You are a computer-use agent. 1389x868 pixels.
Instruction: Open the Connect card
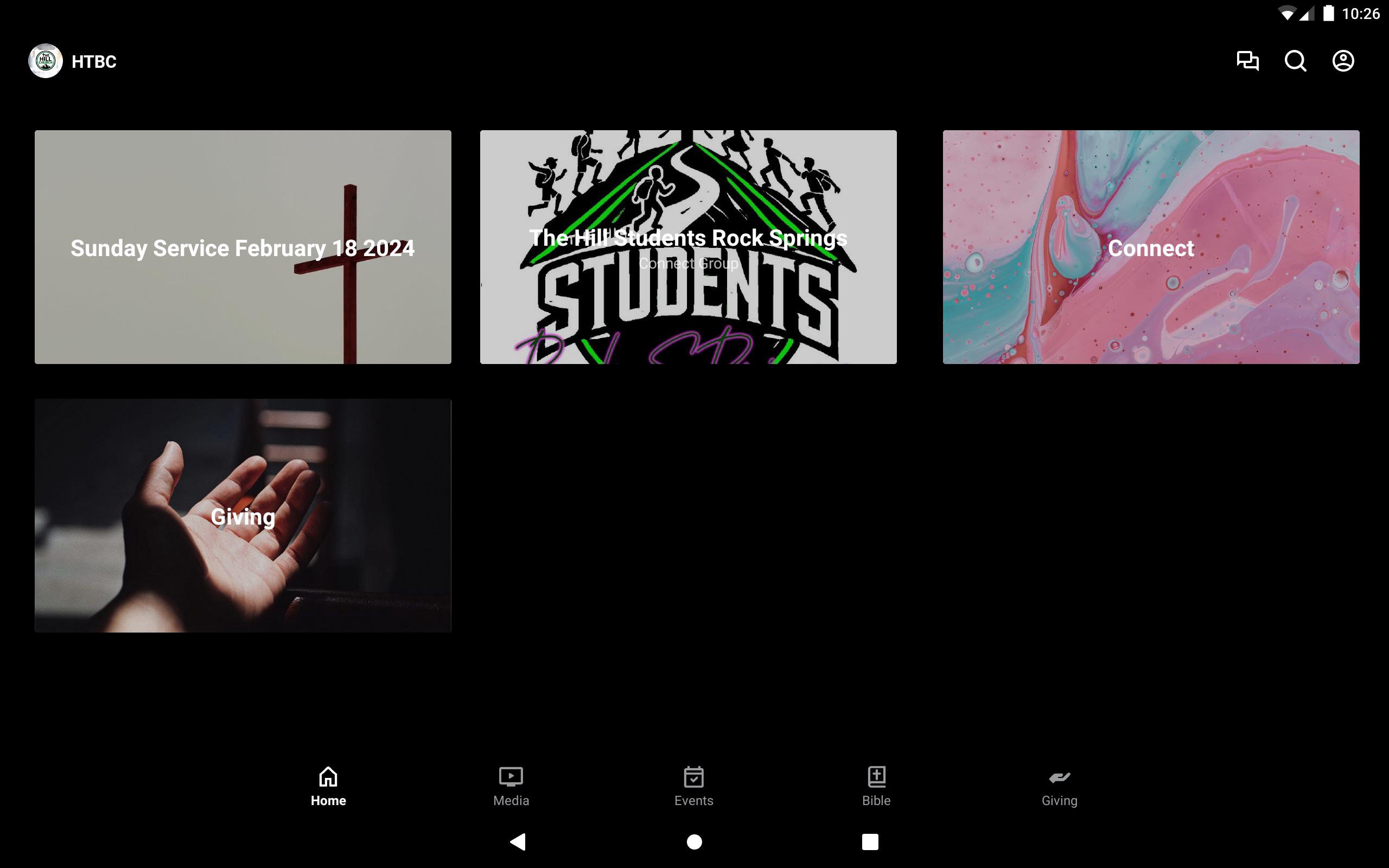click(1151, 247)
